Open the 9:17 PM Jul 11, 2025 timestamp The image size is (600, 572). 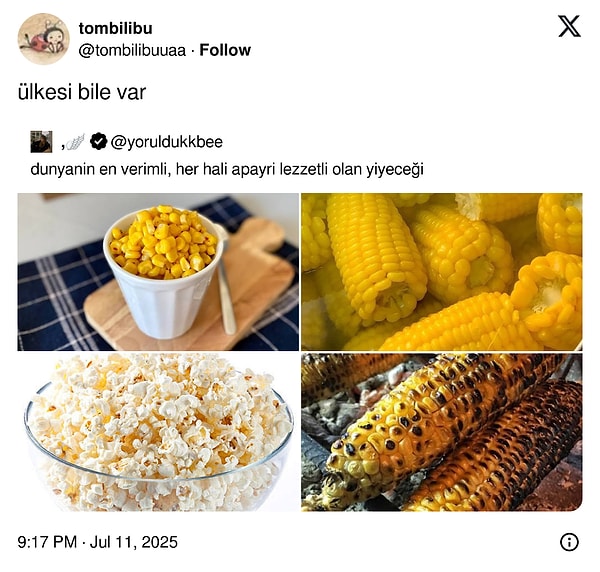(97, 542)
